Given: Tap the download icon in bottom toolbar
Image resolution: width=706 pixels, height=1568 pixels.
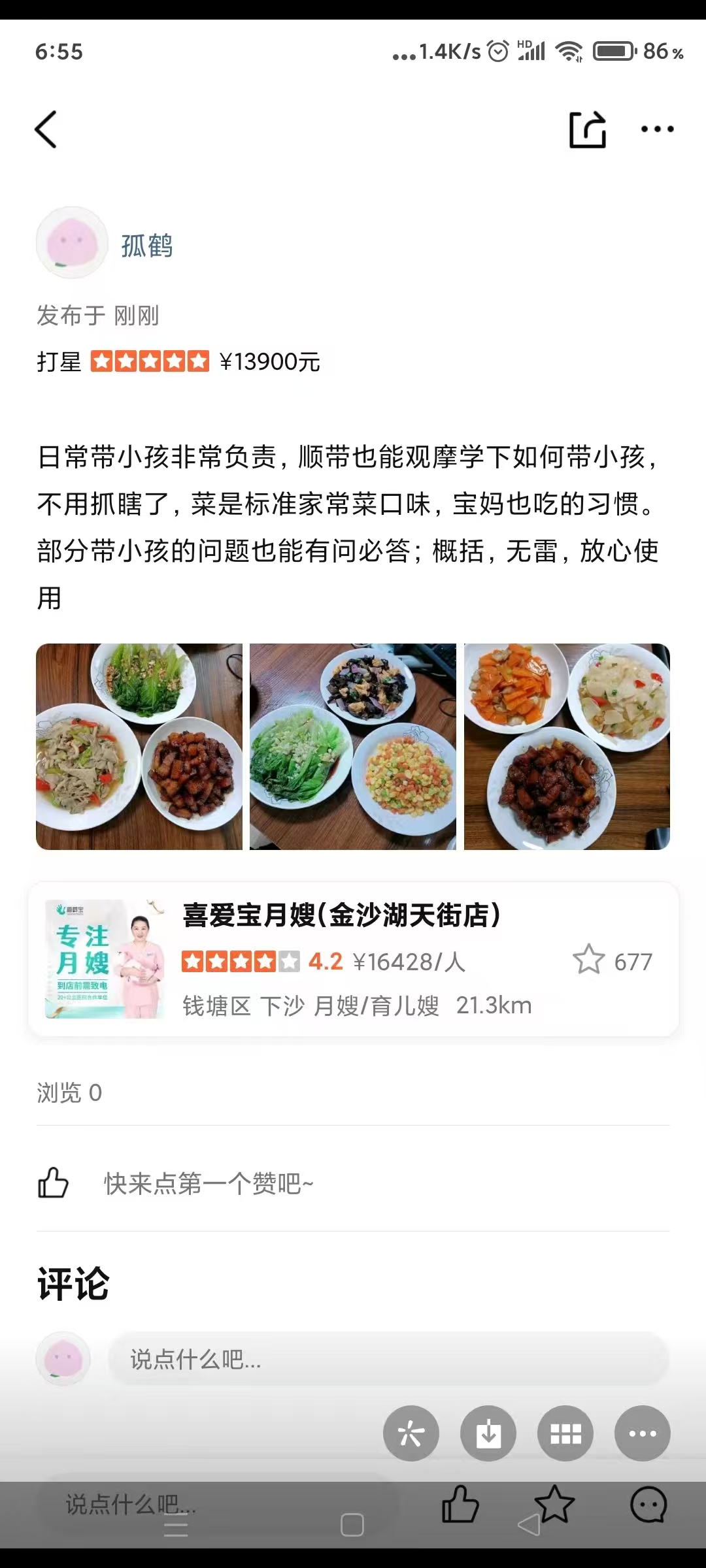Looking at the screenshot, I should point(488,1433).
